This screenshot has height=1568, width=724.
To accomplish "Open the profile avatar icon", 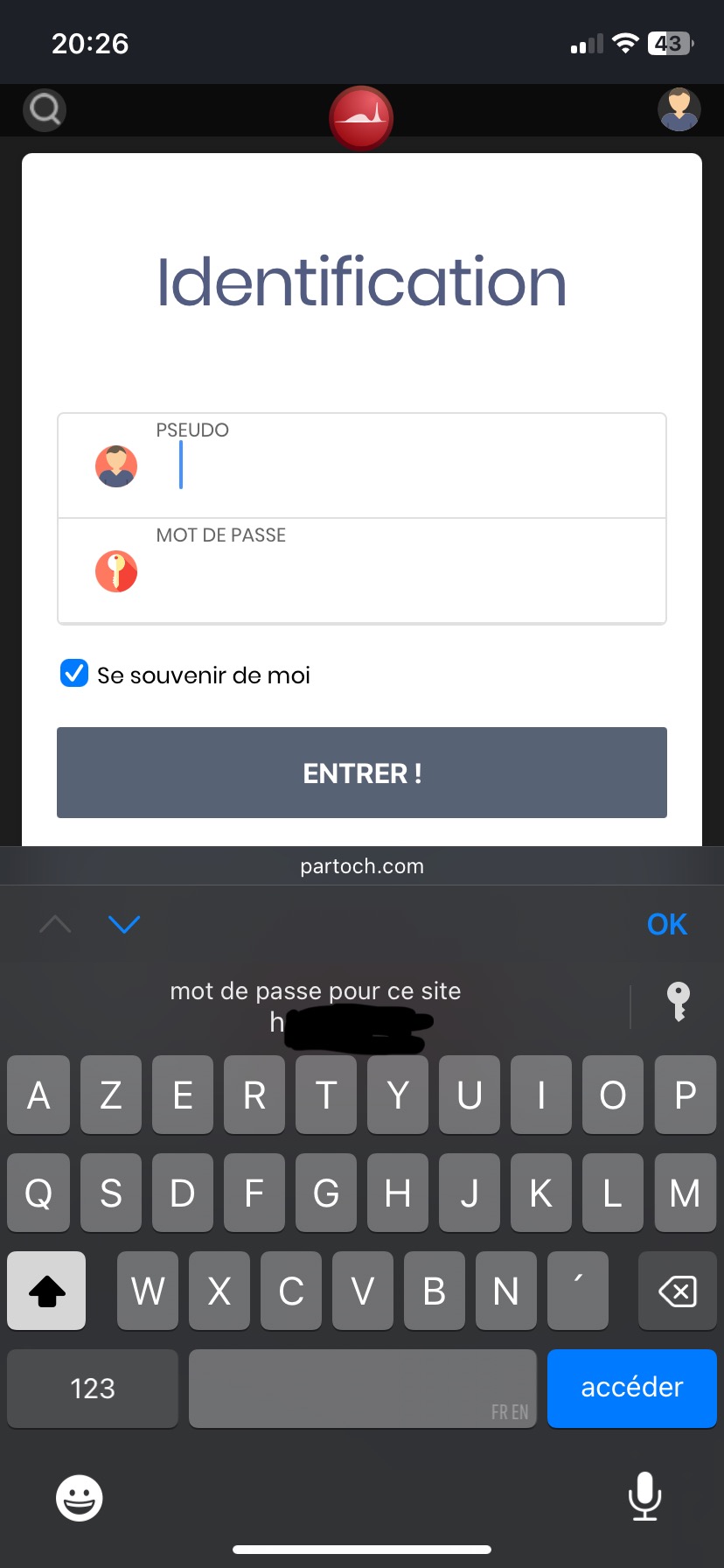I will pos(679,110).
